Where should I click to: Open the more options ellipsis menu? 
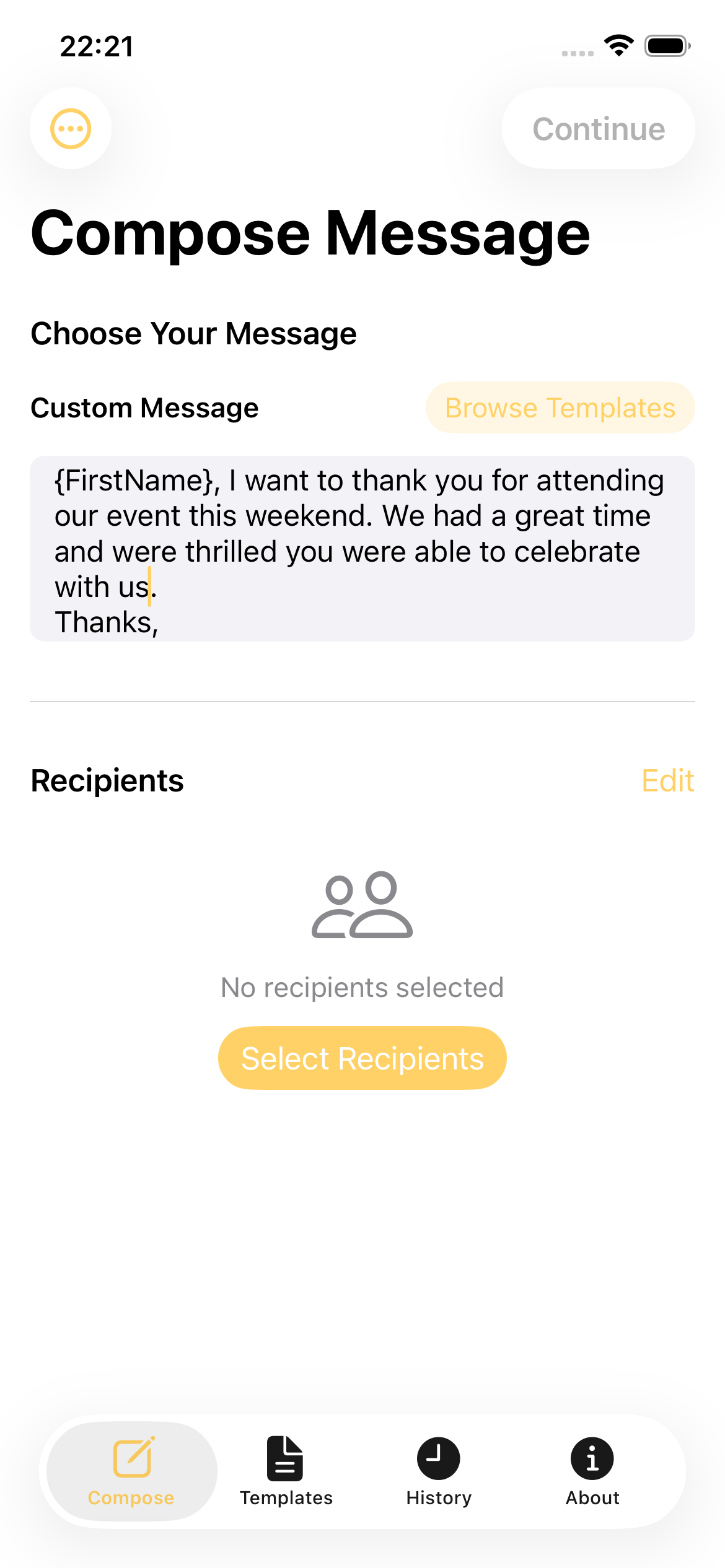coord(70,128)
